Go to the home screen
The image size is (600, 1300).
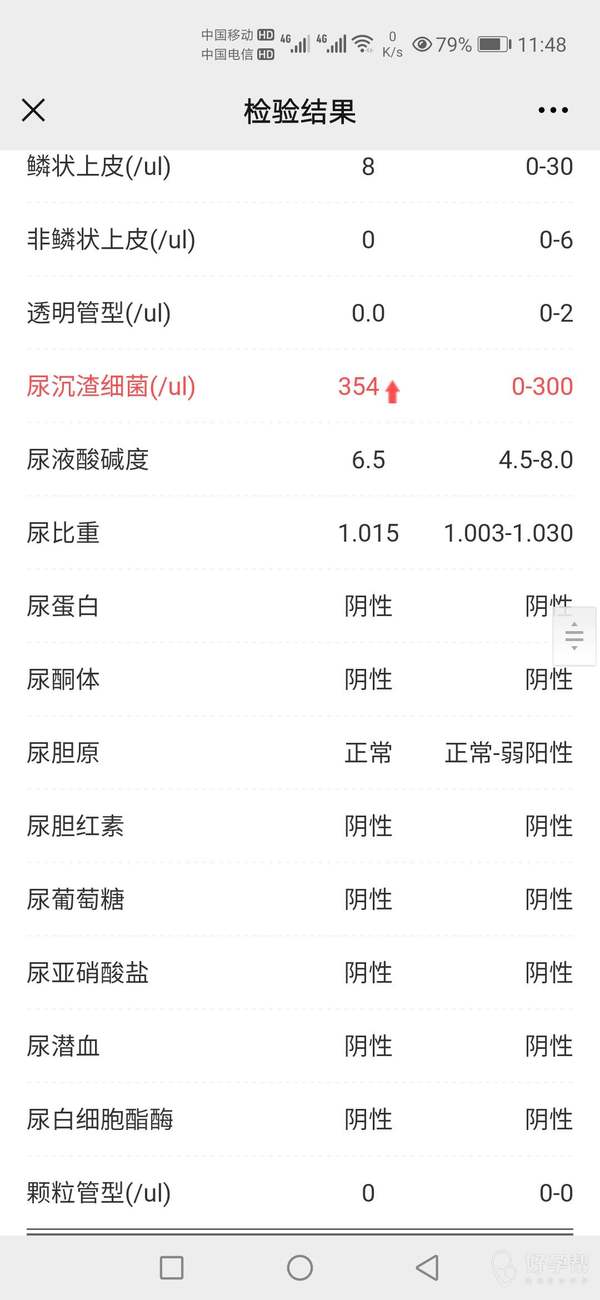click(300, 1268)
